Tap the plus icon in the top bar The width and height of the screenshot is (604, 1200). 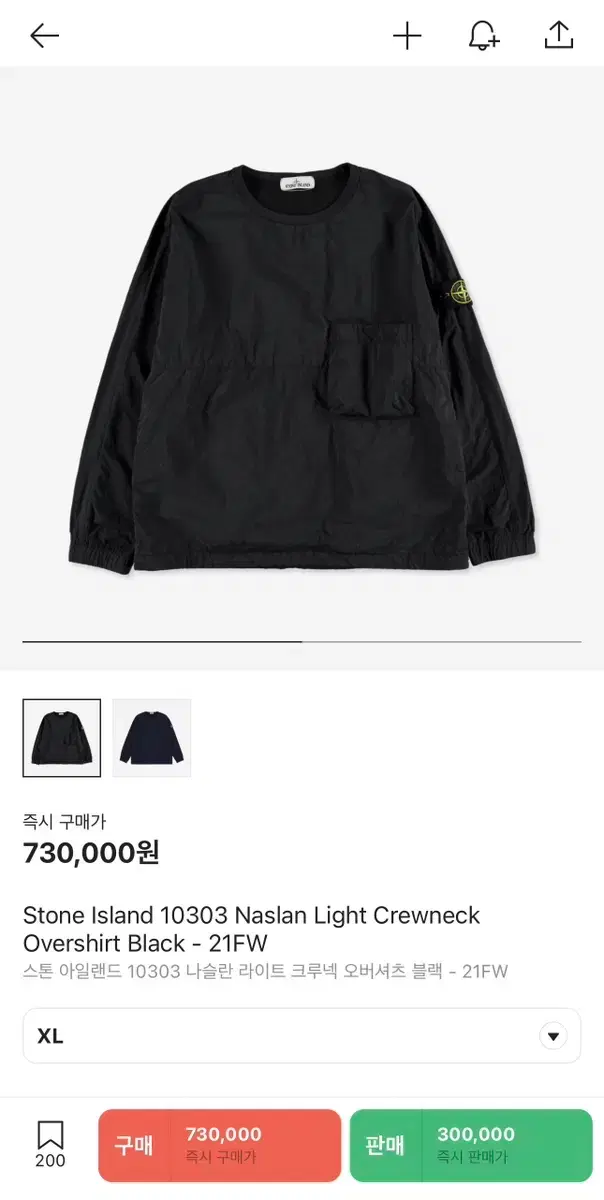[x=407, y=37]
